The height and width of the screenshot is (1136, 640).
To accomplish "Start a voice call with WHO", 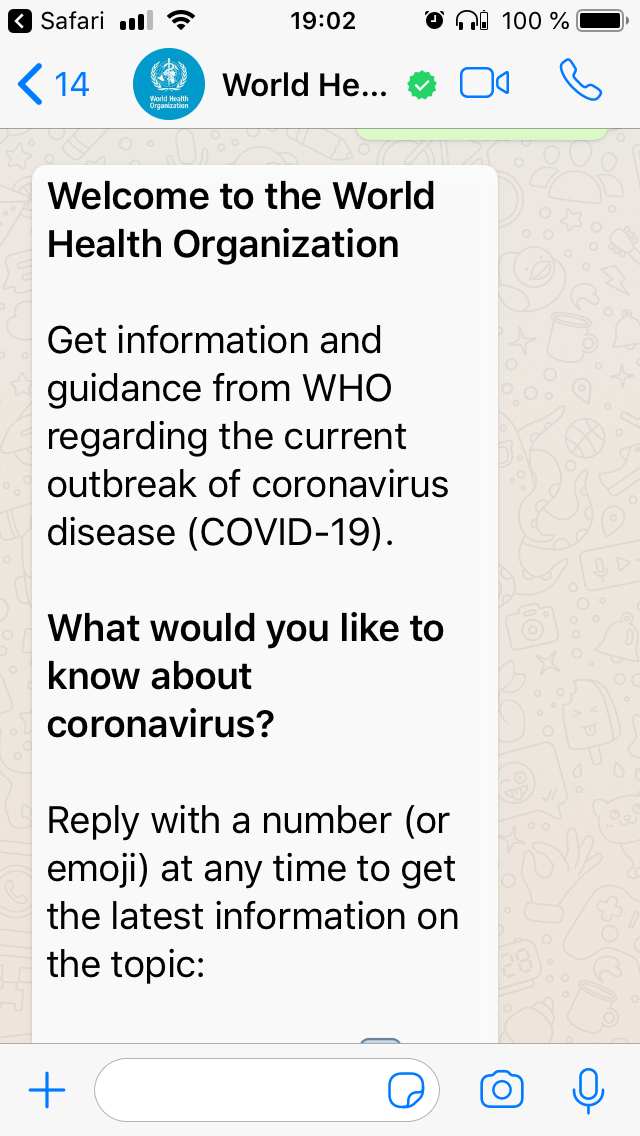I will click(x=581, y=80).
